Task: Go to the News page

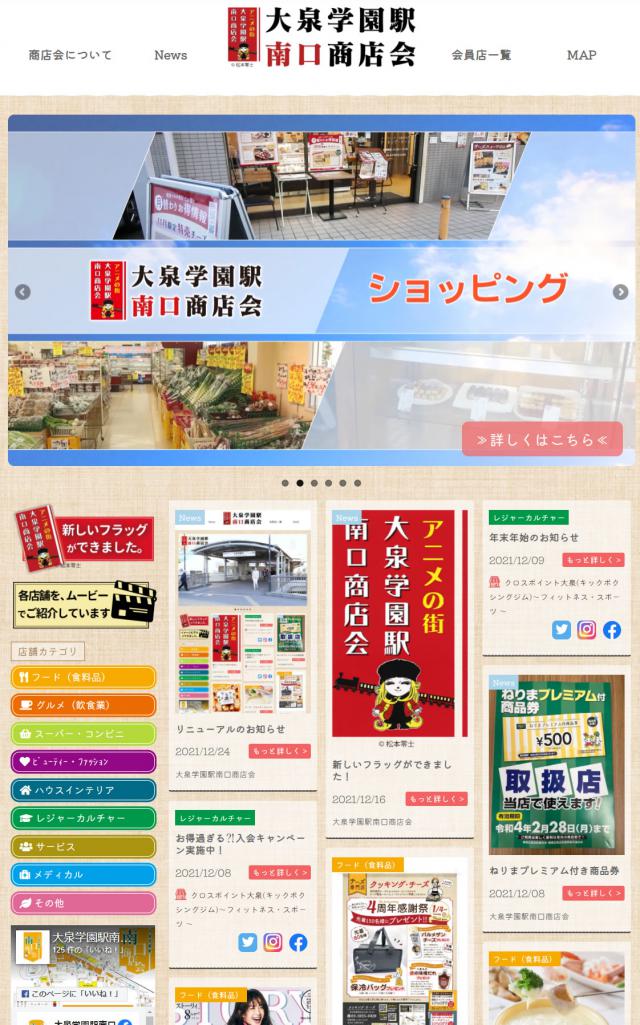Action: click(x=171, y=55)
